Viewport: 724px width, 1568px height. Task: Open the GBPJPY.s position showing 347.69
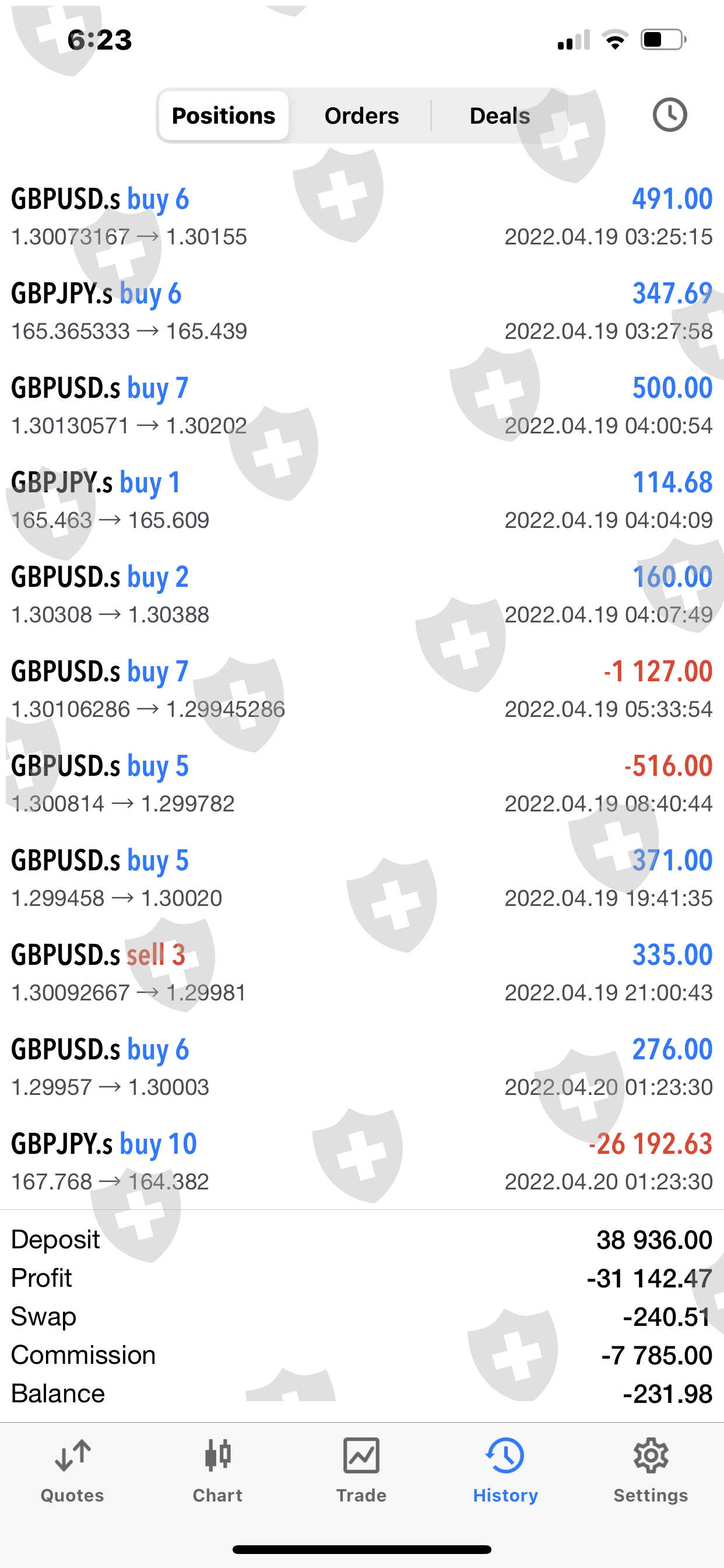pos(361,311)
